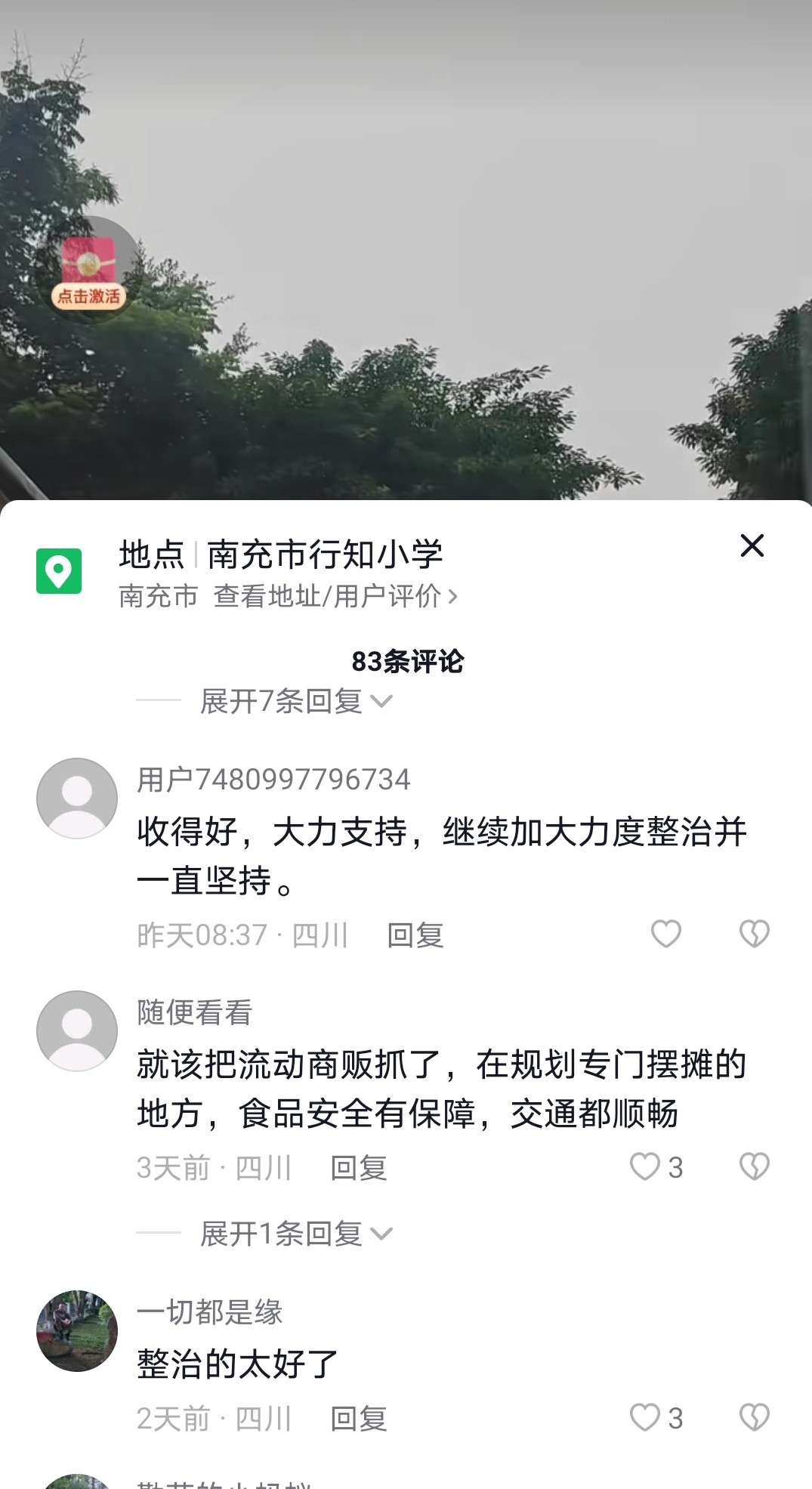The height and width of the screenshot is (1489, 812).
Task: Expand 展开7条回复
Action: click(295, 702)
